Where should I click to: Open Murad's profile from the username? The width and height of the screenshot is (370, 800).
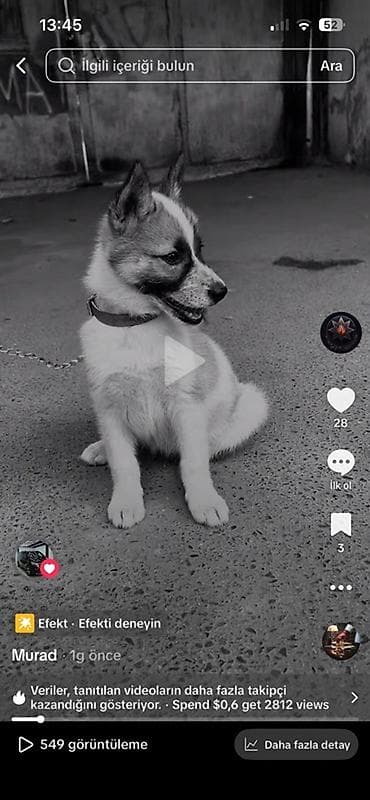pyautogui.click(x=34, y=656)
